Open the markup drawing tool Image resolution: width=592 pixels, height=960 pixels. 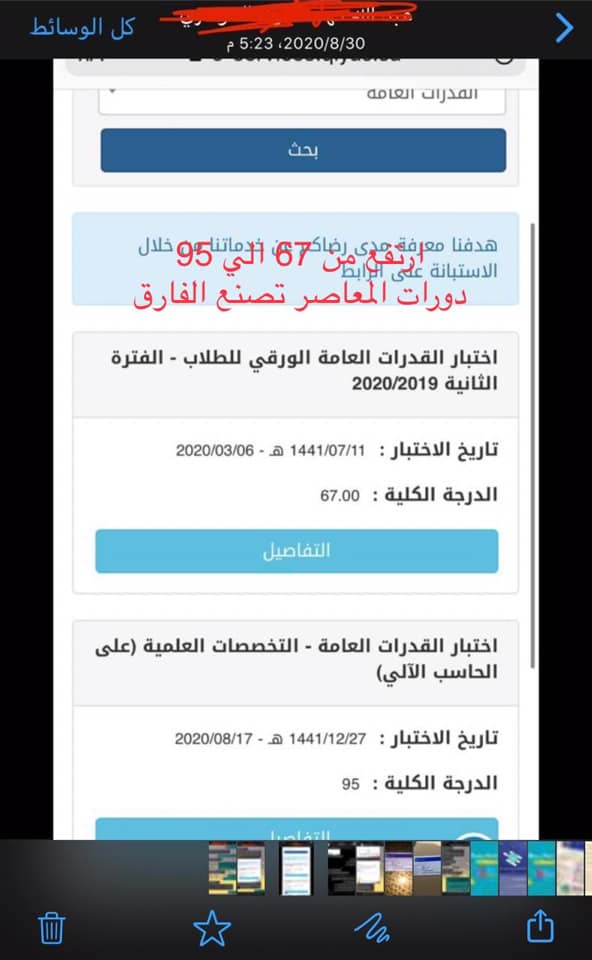(x=372, y=928)
